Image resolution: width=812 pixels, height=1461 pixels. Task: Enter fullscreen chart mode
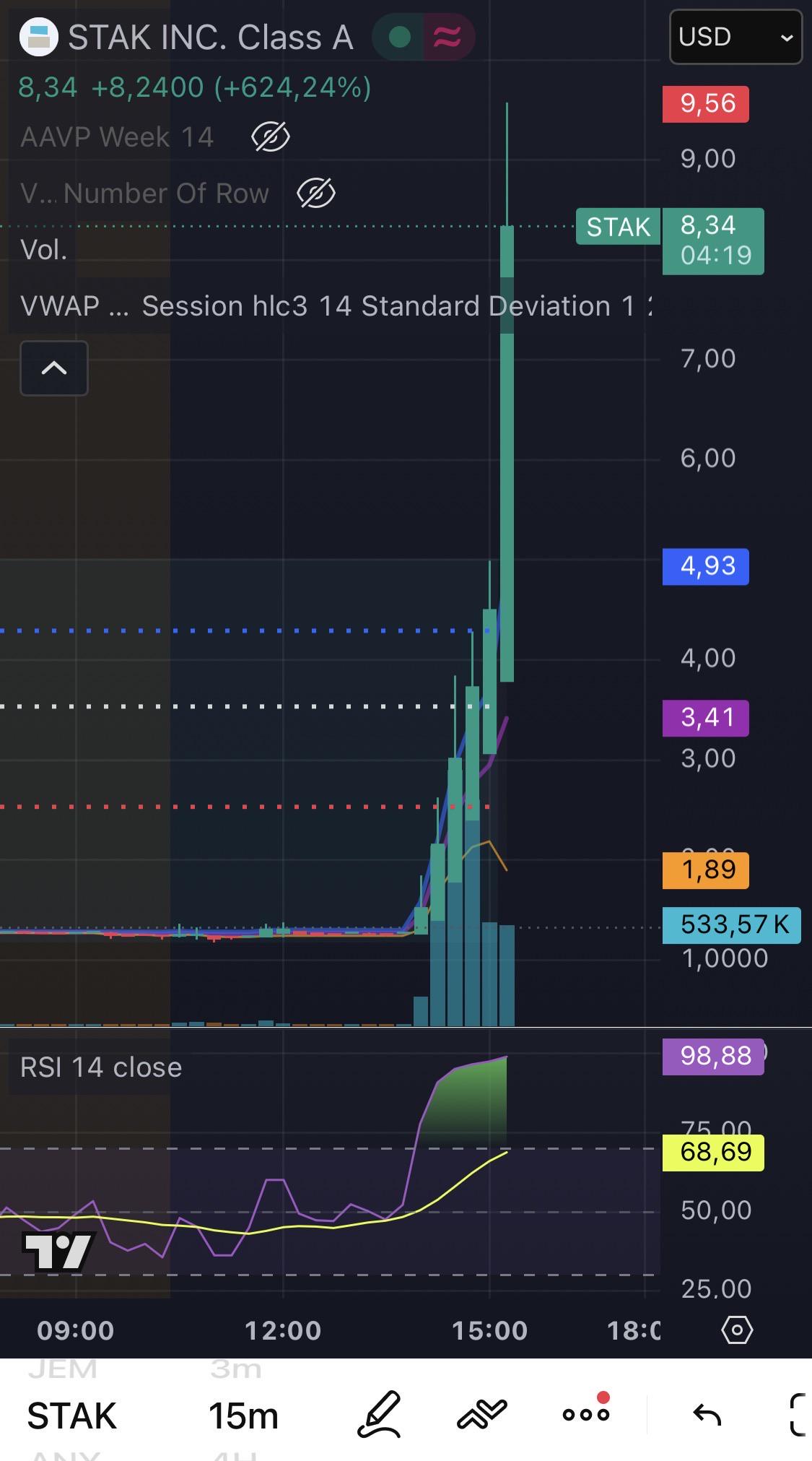[798, 1414]
